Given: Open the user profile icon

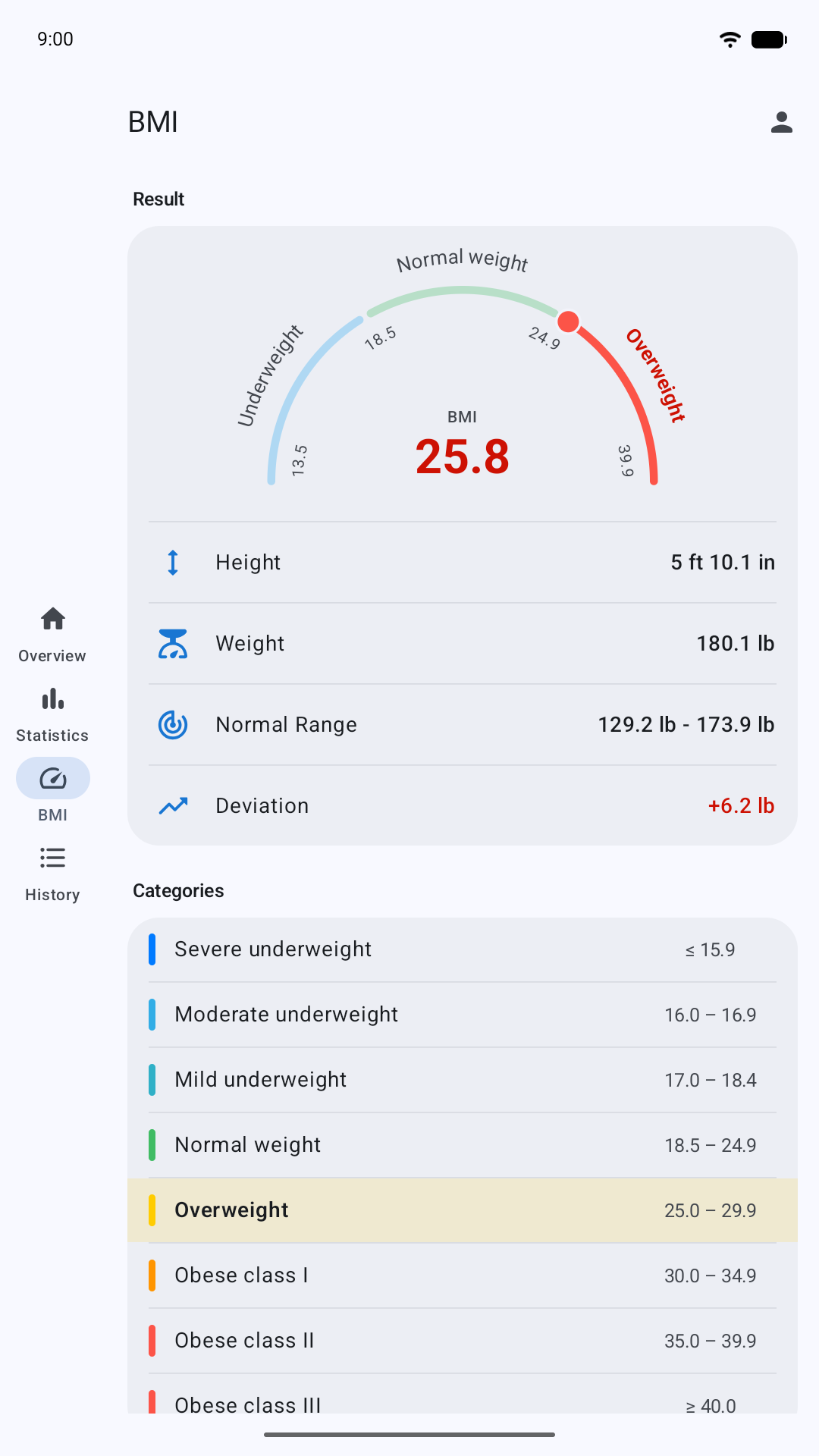Looking at the screenshot, I should tap(781, 122).
